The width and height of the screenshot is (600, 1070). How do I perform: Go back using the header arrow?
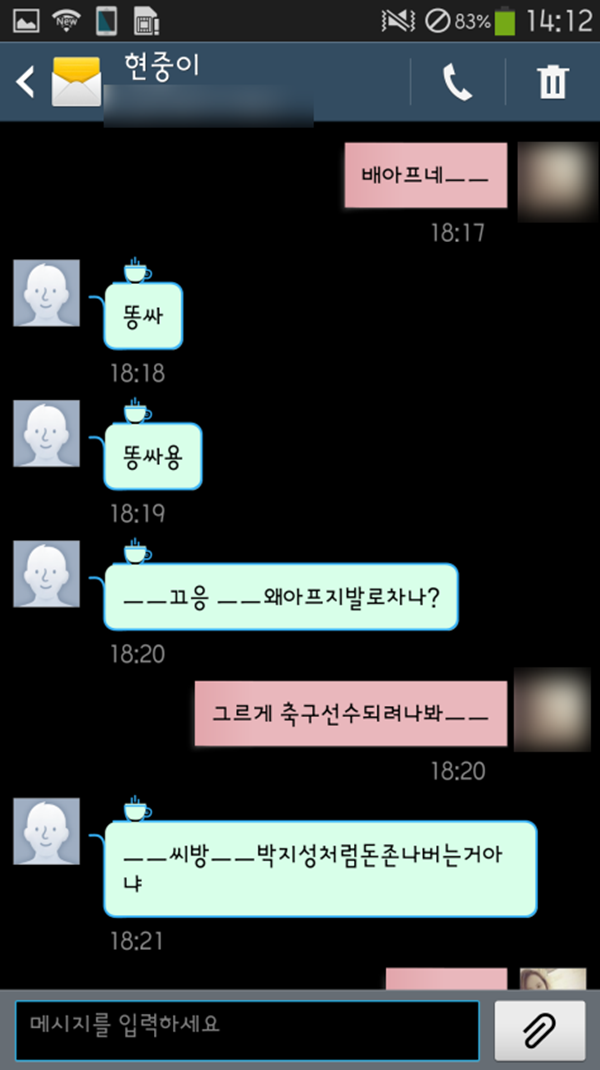pyautogui.click(x=25, y=83)
